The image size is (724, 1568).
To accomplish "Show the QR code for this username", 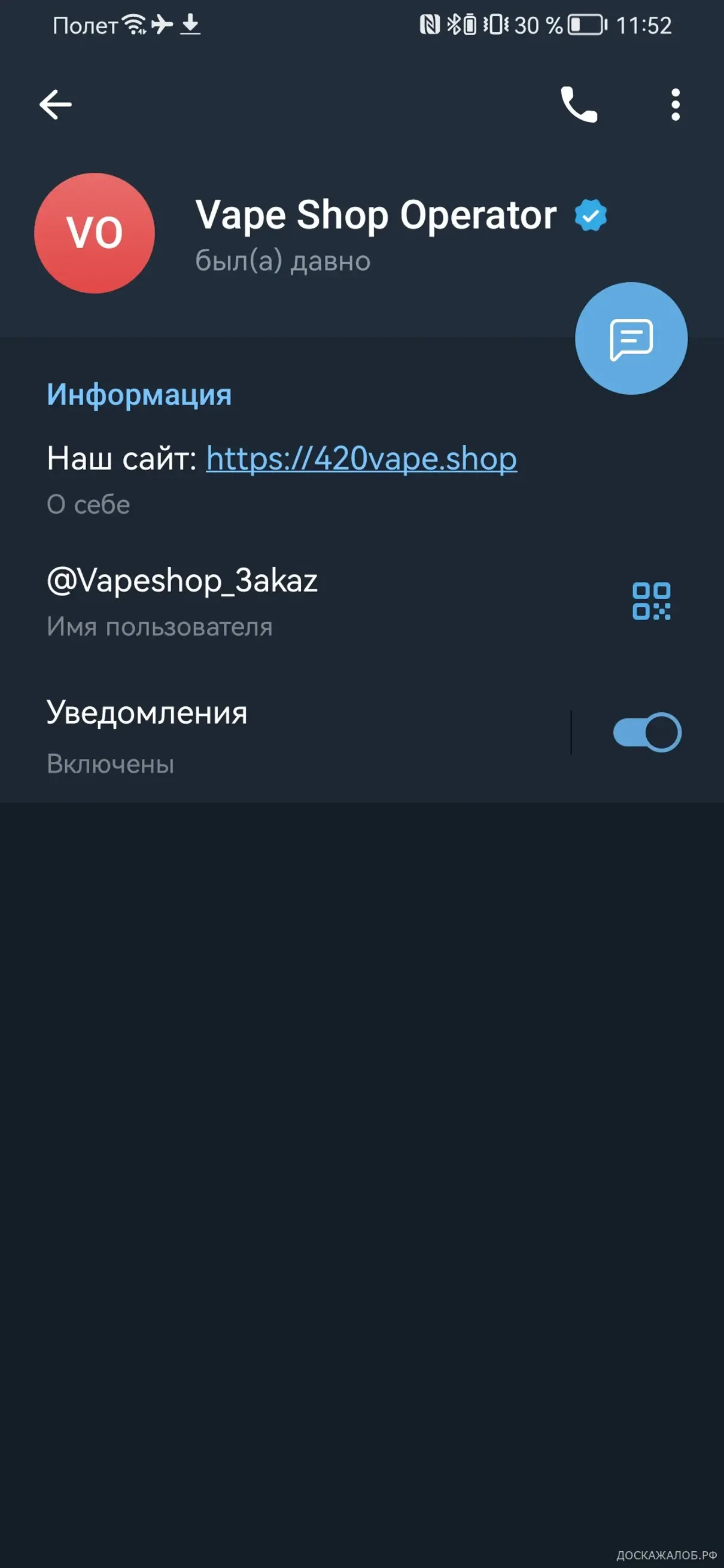I will pos(651,601).
